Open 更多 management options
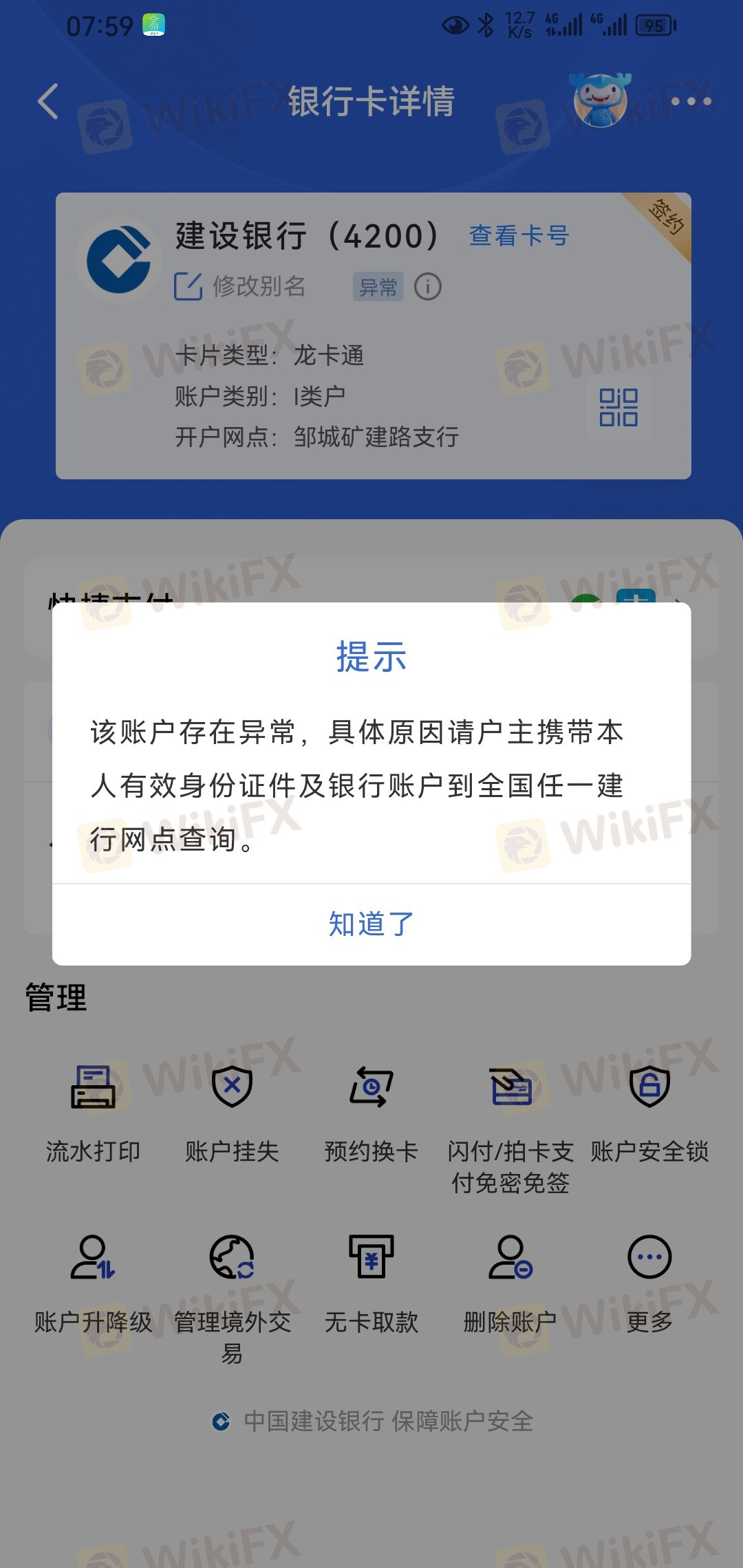Image resolution: width=743 pixels, height=1568 pixels. [649, 1279]
